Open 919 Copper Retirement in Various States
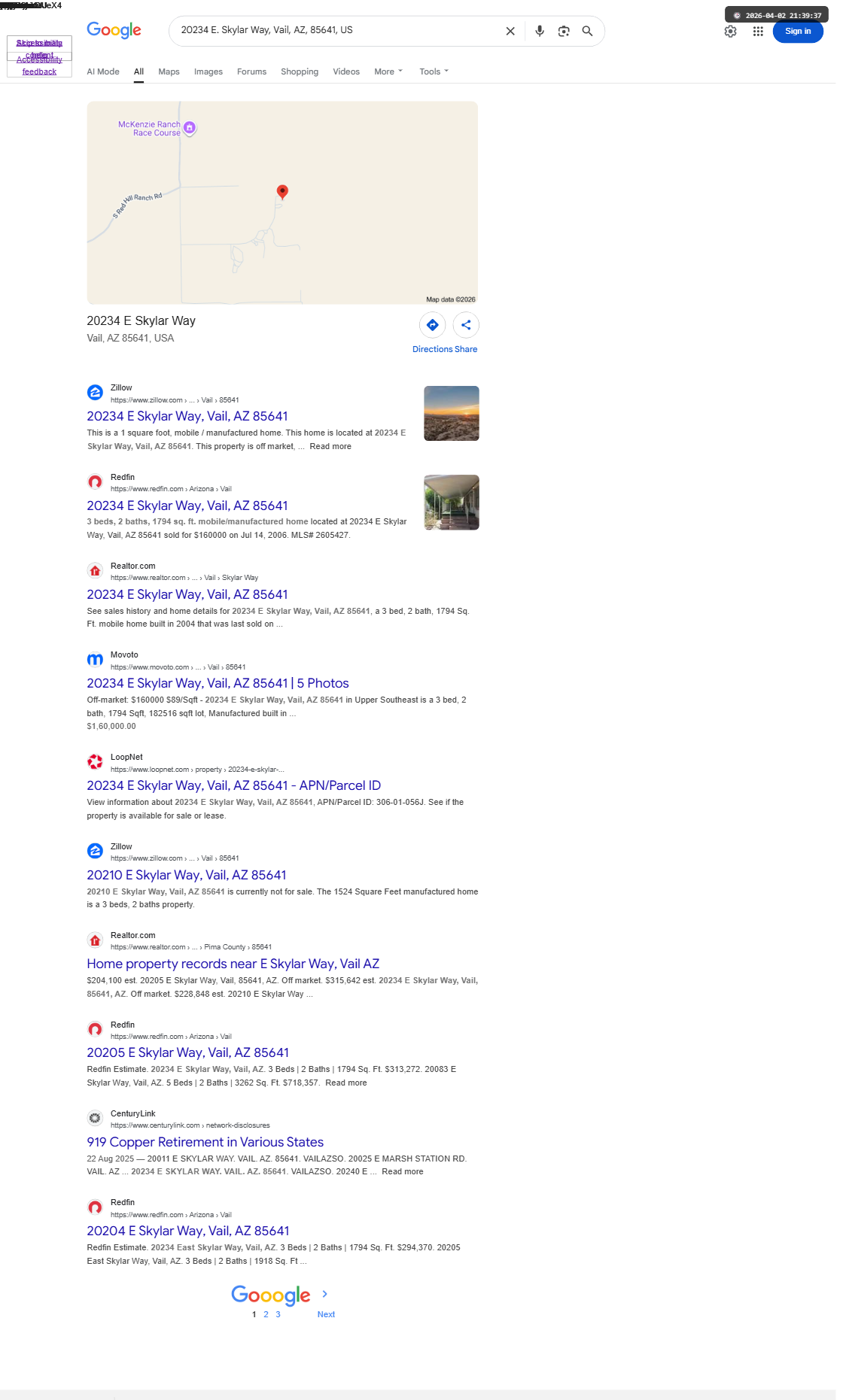Image resolution: width=846 pixels, height=1400 pixels. pyautogui.click(x=205, y=1142)
